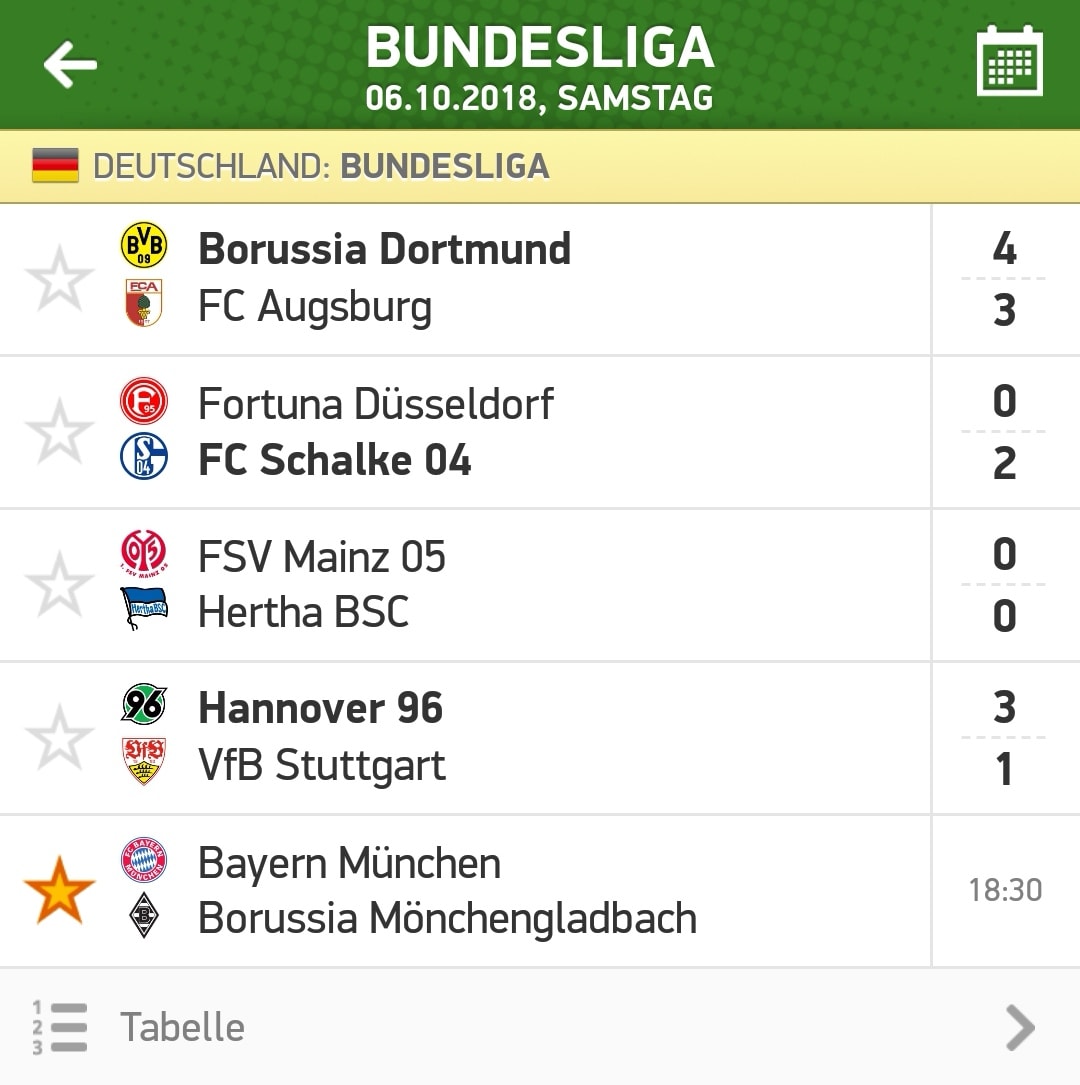Add Hannover 96 vs VfB Stuttgart to favorites
1080x1085 pixels.
60,738
